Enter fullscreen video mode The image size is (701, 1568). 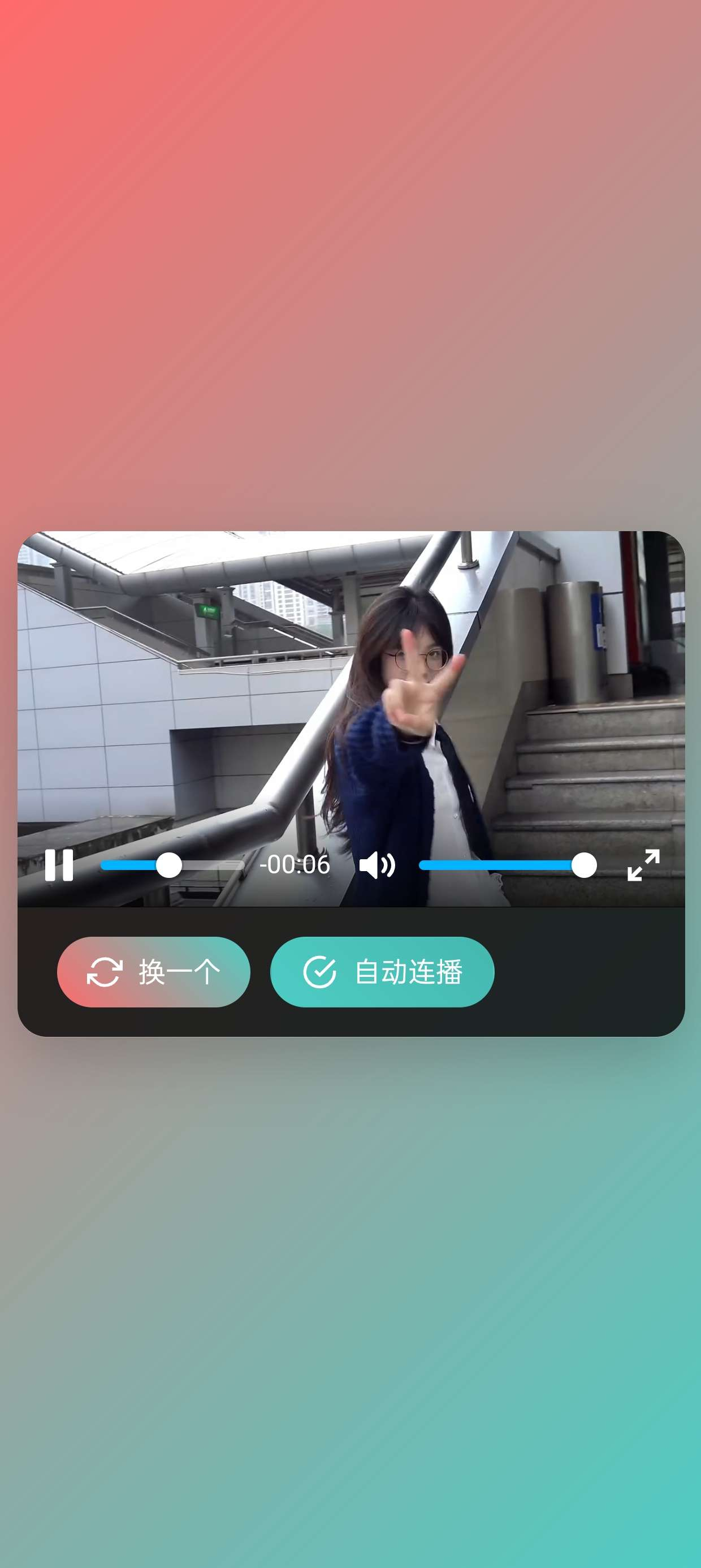(643, 865)
